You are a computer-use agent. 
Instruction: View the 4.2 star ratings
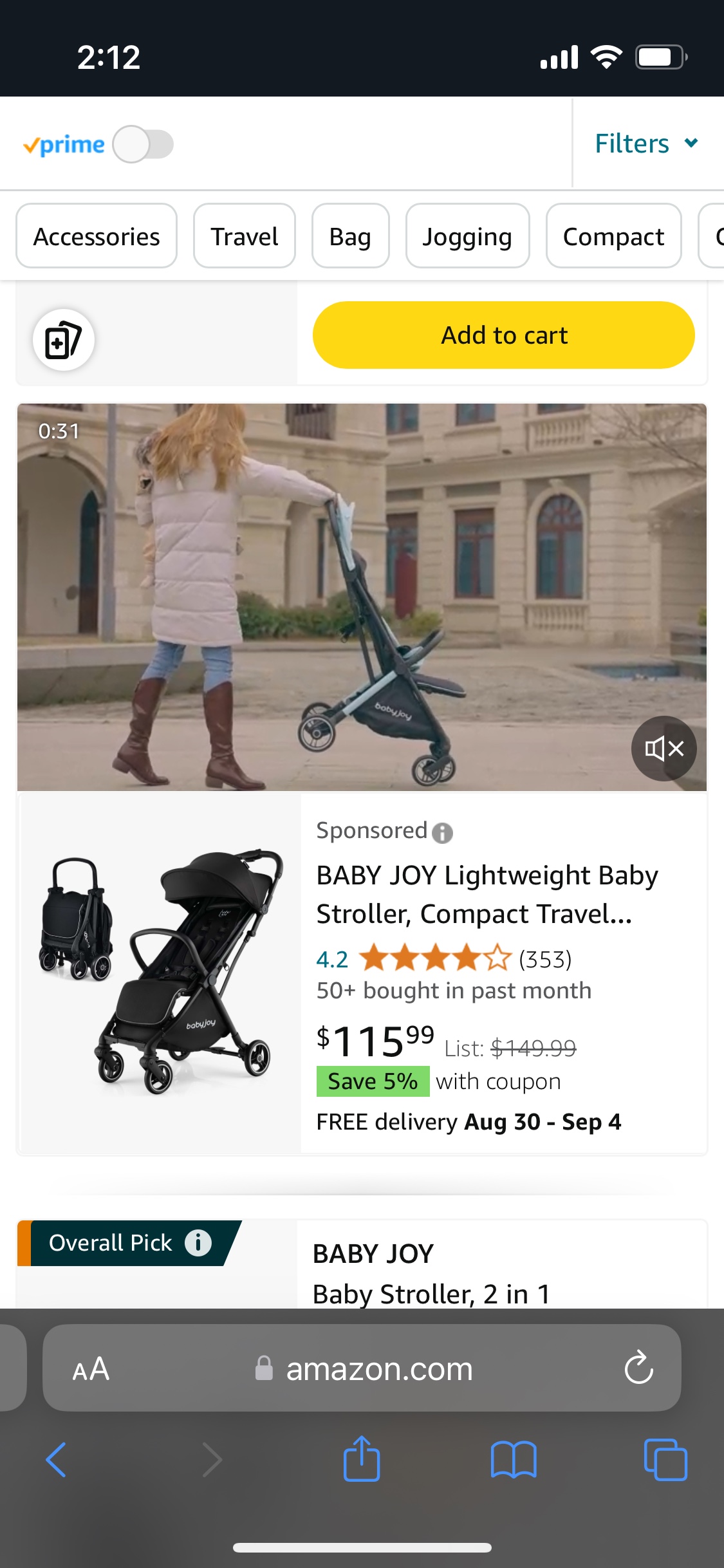434,959
